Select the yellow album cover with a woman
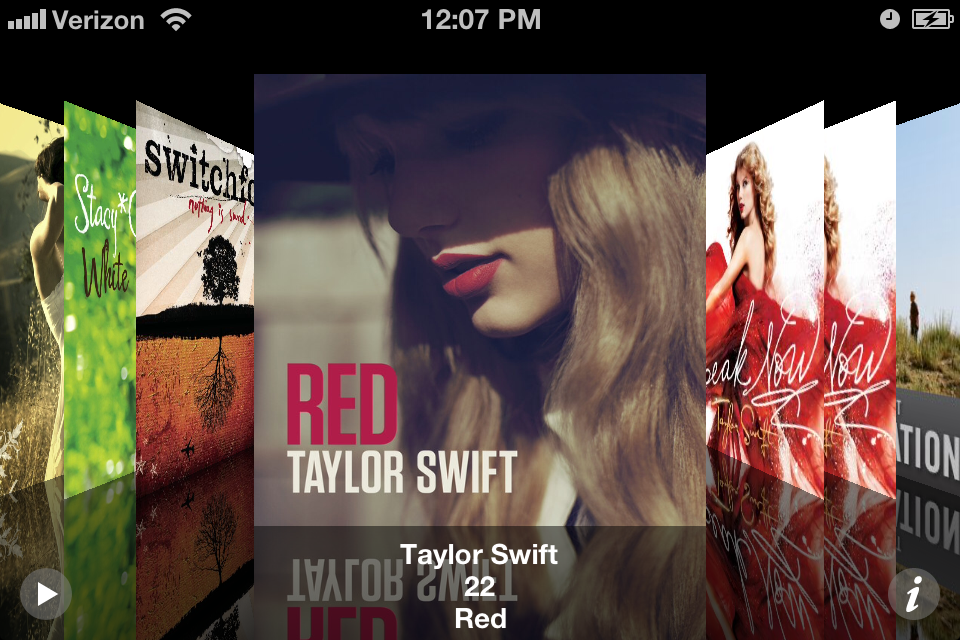The image size is (960, 640). coord(32,290)
